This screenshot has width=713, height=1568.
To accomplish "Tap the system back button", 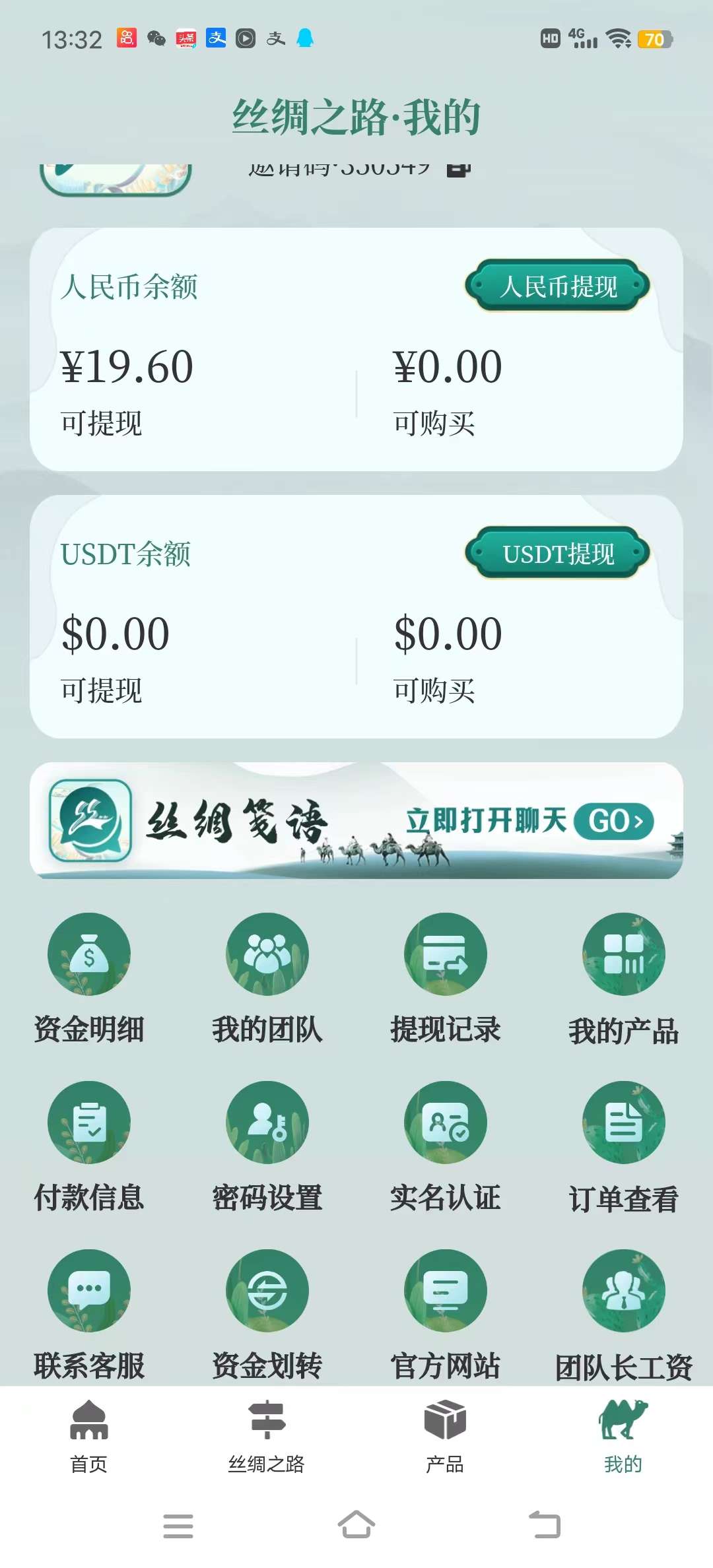I will [545, 1524].
